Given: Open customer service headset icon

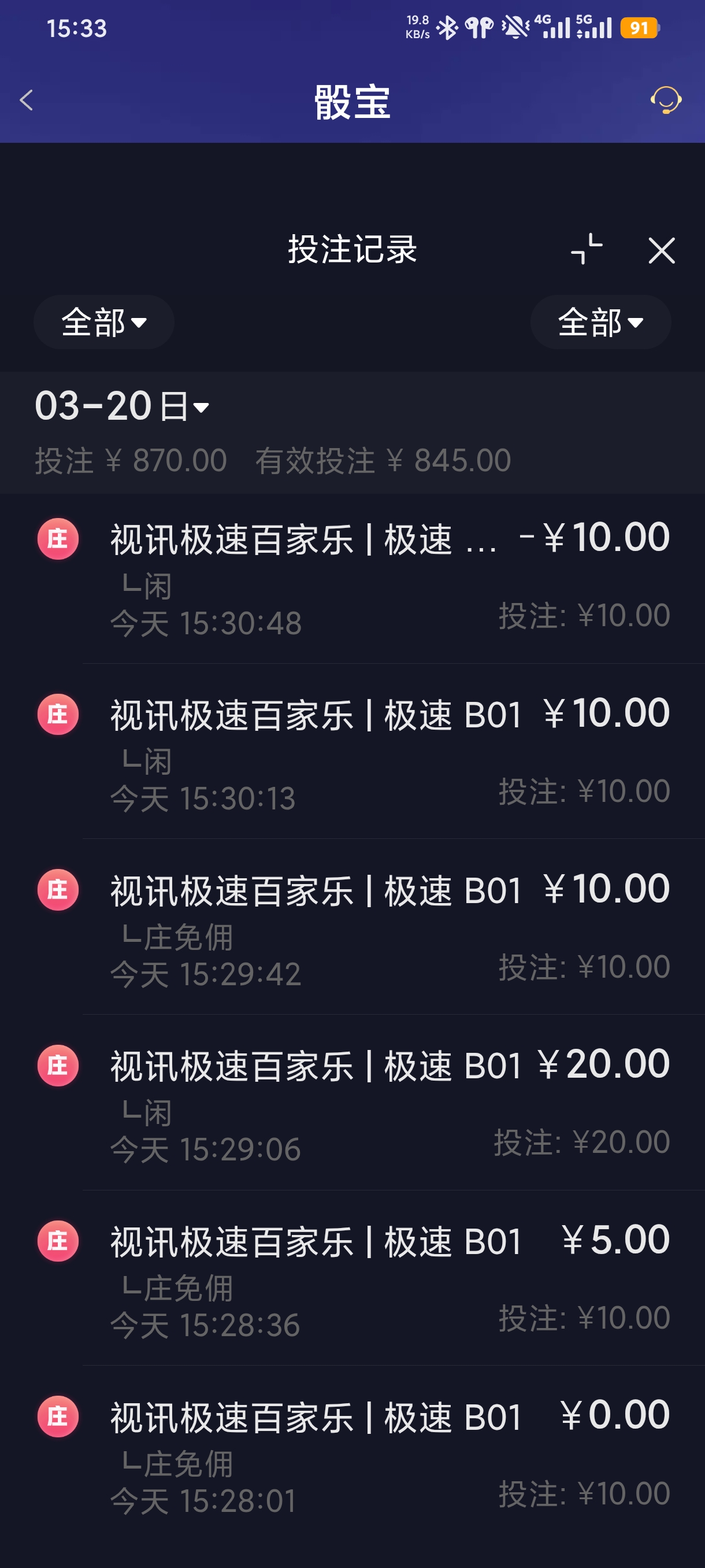Looking at the screenshot, I should [x=666, y=101].
